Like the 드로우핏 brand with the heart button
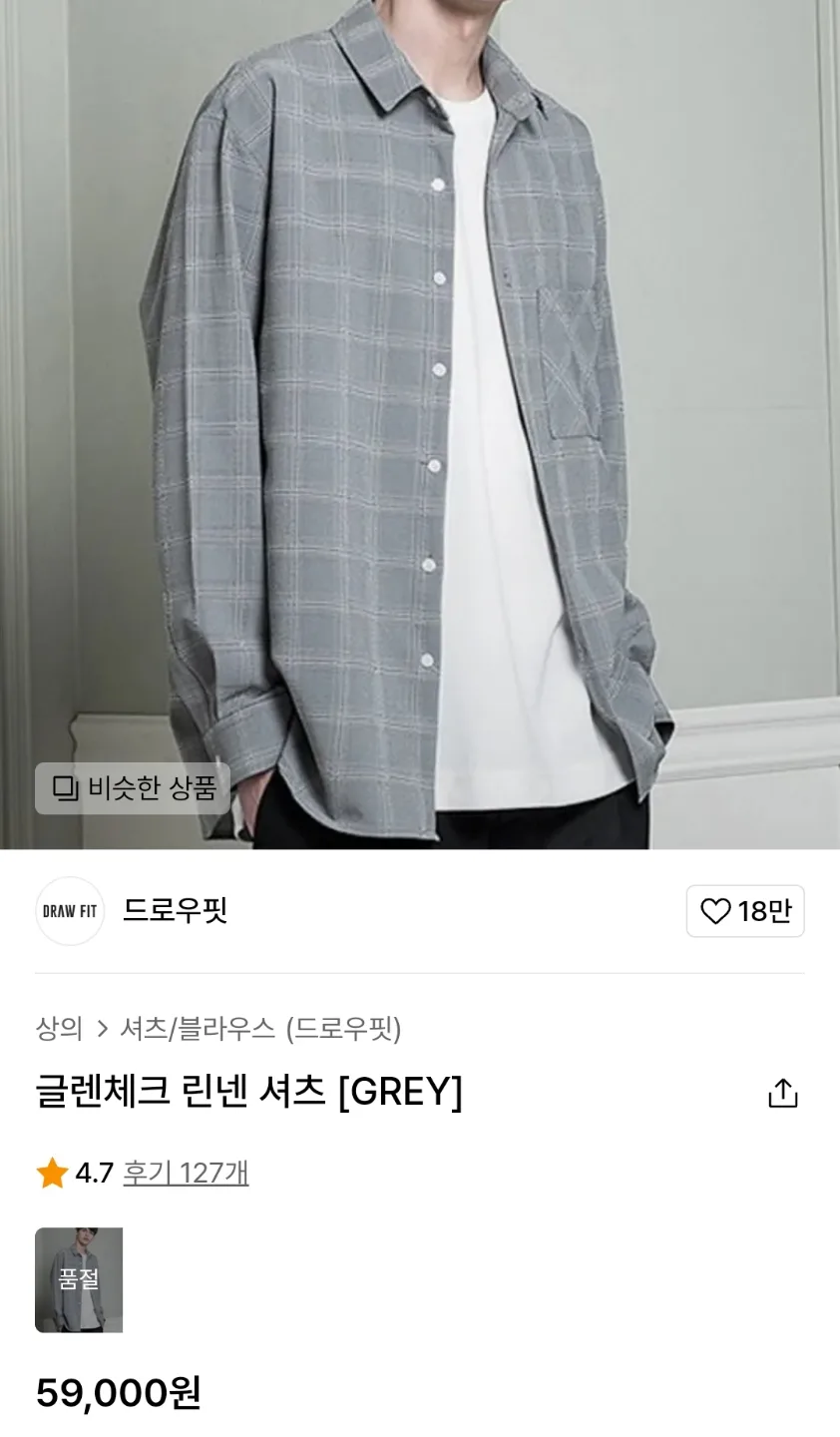 tap(744, 911)
